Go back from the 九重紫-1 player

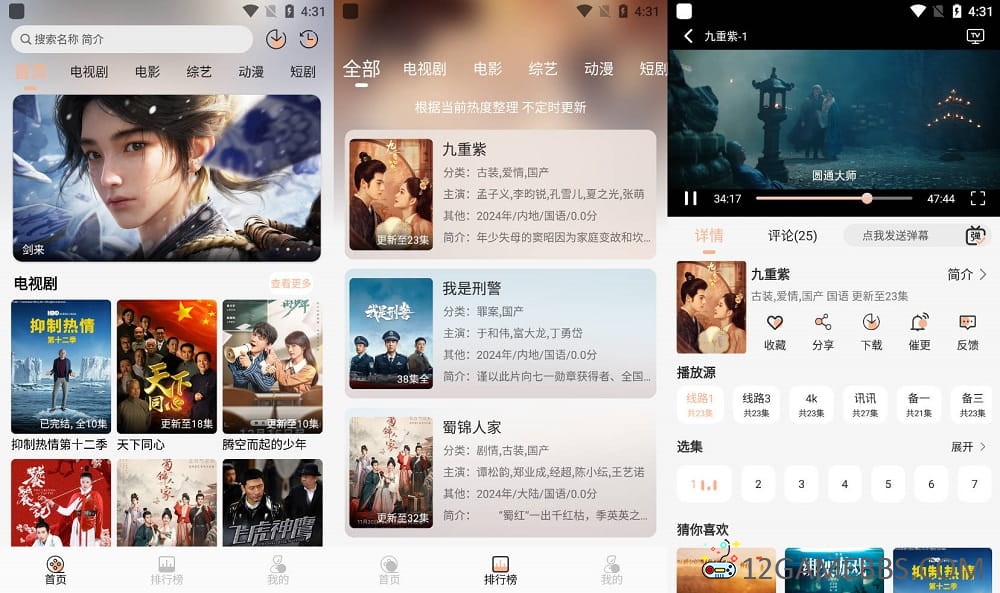(x=688, y=36)
